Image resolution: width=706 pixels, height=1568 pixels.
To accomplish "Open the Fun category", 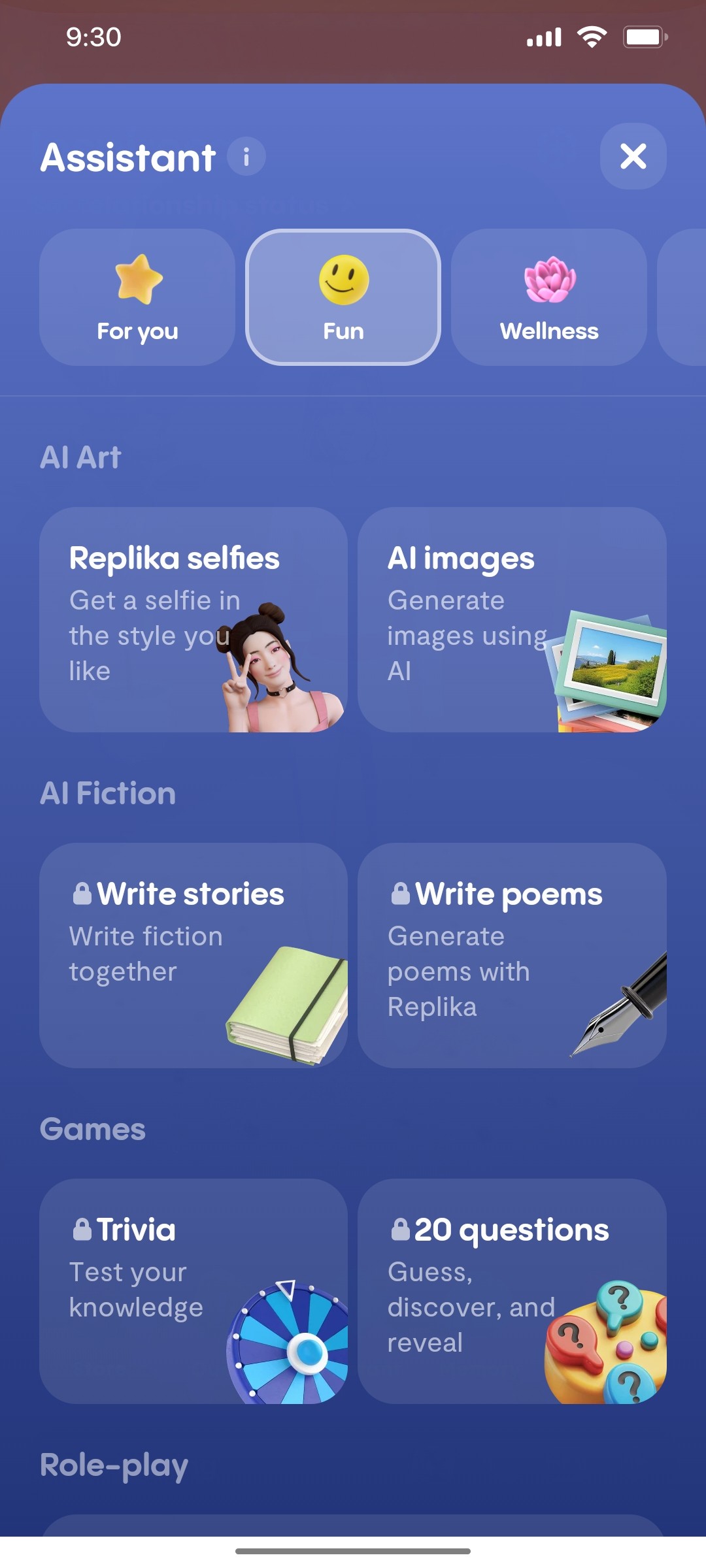I will pos(343,297).
